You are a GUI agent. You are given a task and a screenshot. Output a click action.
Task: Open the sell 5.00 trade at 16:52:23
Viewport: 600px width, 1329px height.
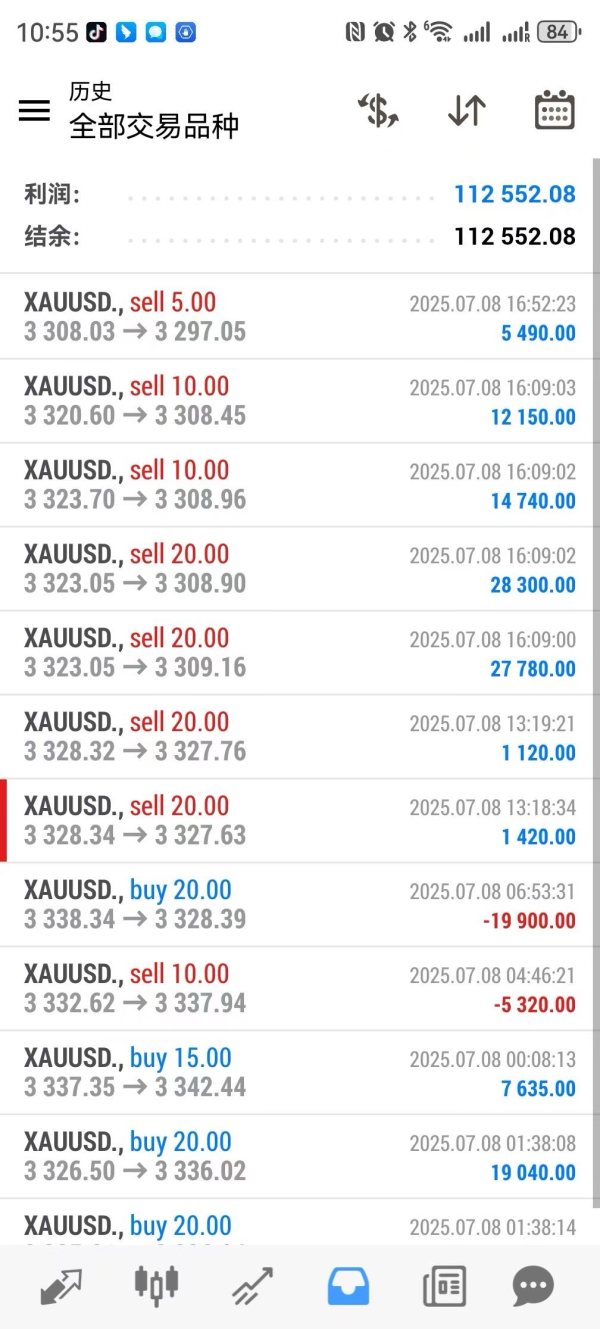click(x=298, y=317)
